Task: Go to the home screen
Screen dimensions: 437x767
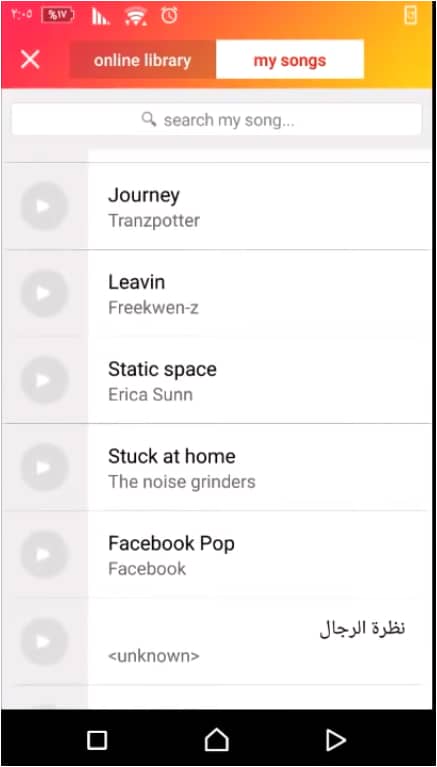Action: (x=217, y=740)
